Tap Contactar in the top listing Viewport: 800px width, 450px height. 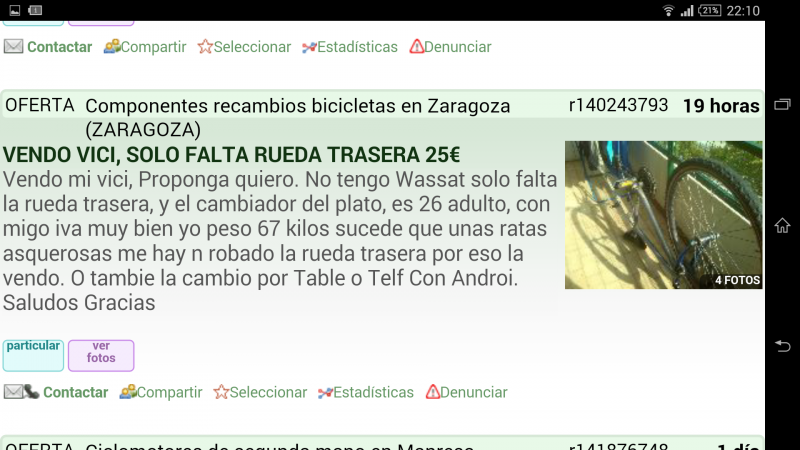[x=58, y=47]
